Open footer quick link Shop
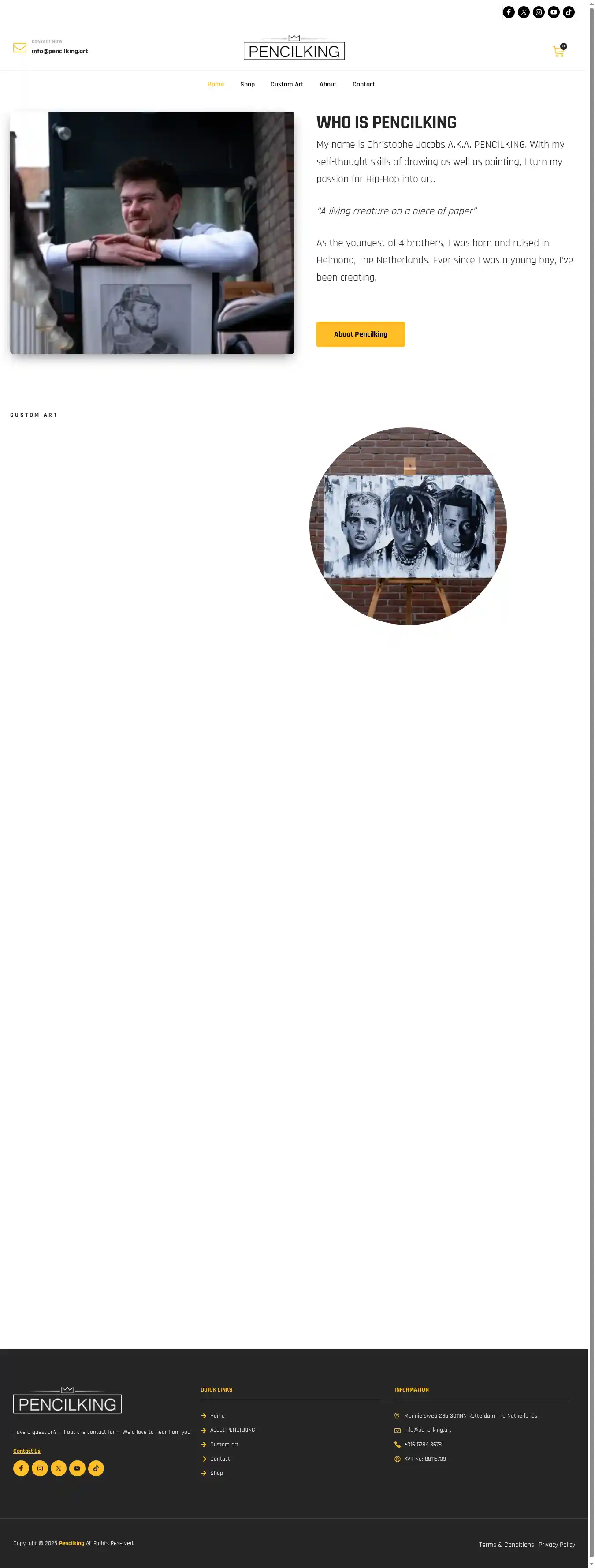Viewport: 595px width, 1568px height. tap(216, 1473)
